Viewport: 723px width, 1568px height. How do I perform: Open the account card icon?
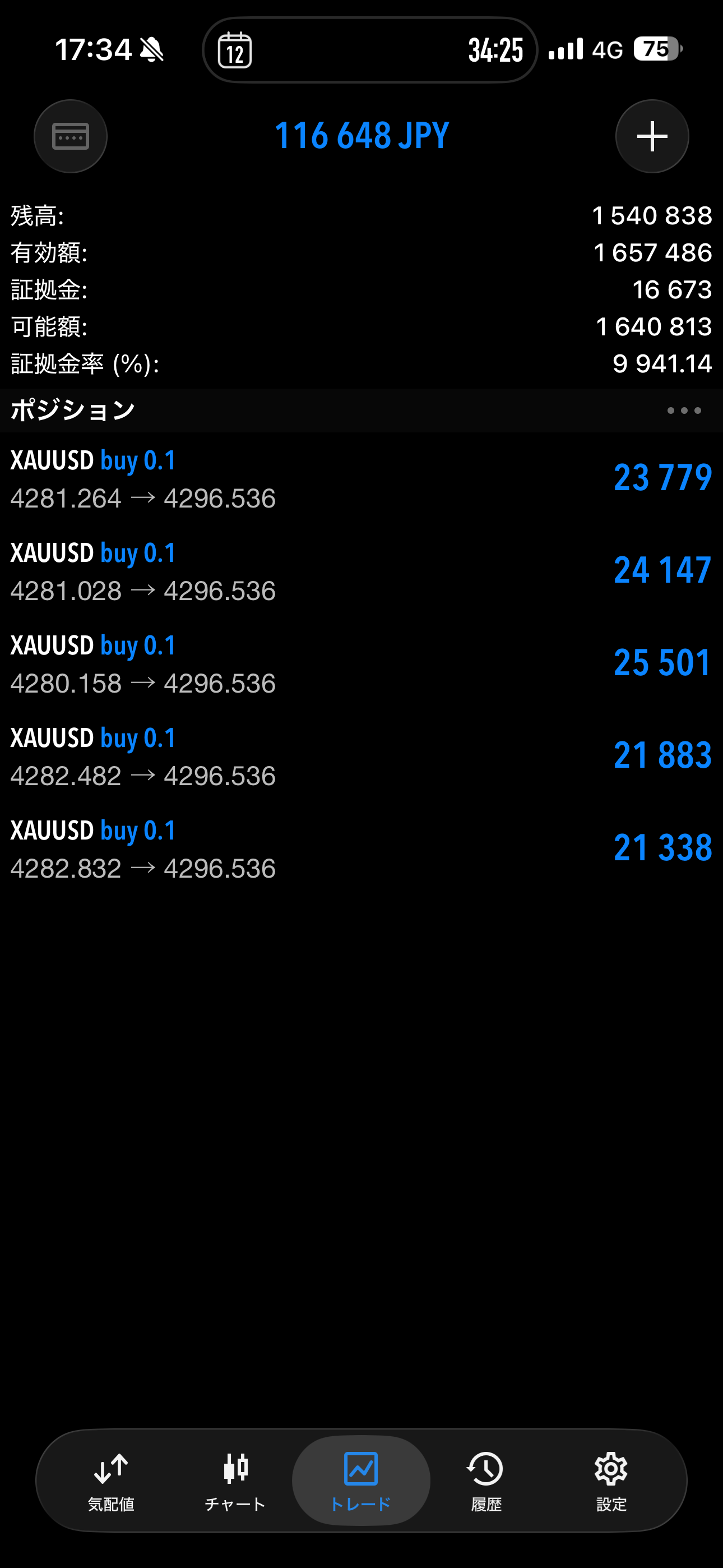click(71, 136)
